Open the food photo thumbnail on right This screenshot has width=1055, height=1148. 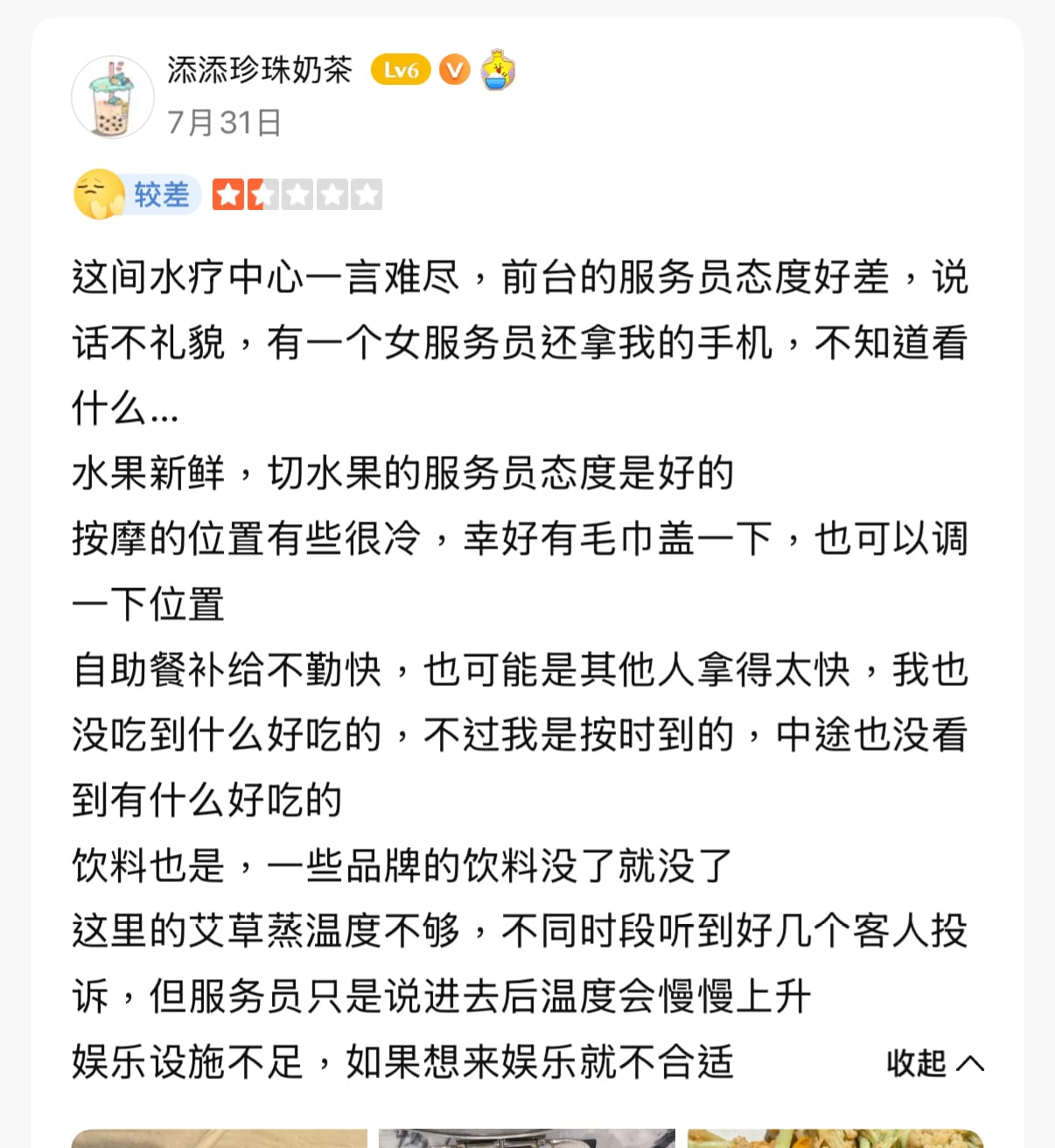[835, 1137]
